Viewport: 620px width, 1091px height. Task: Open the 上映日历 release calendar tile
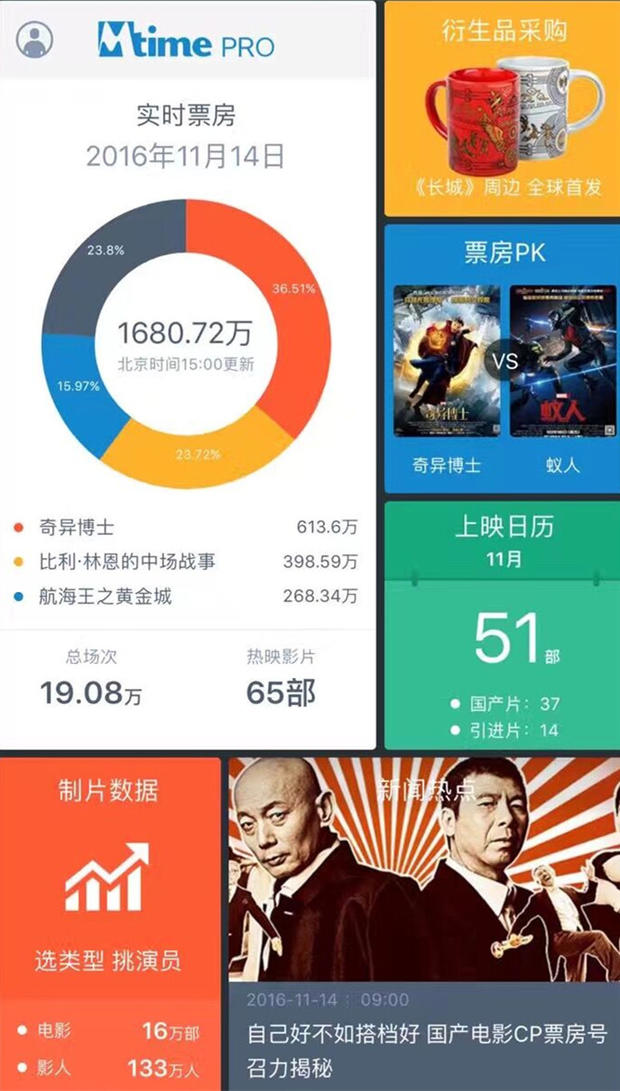(x=502, y=626)
